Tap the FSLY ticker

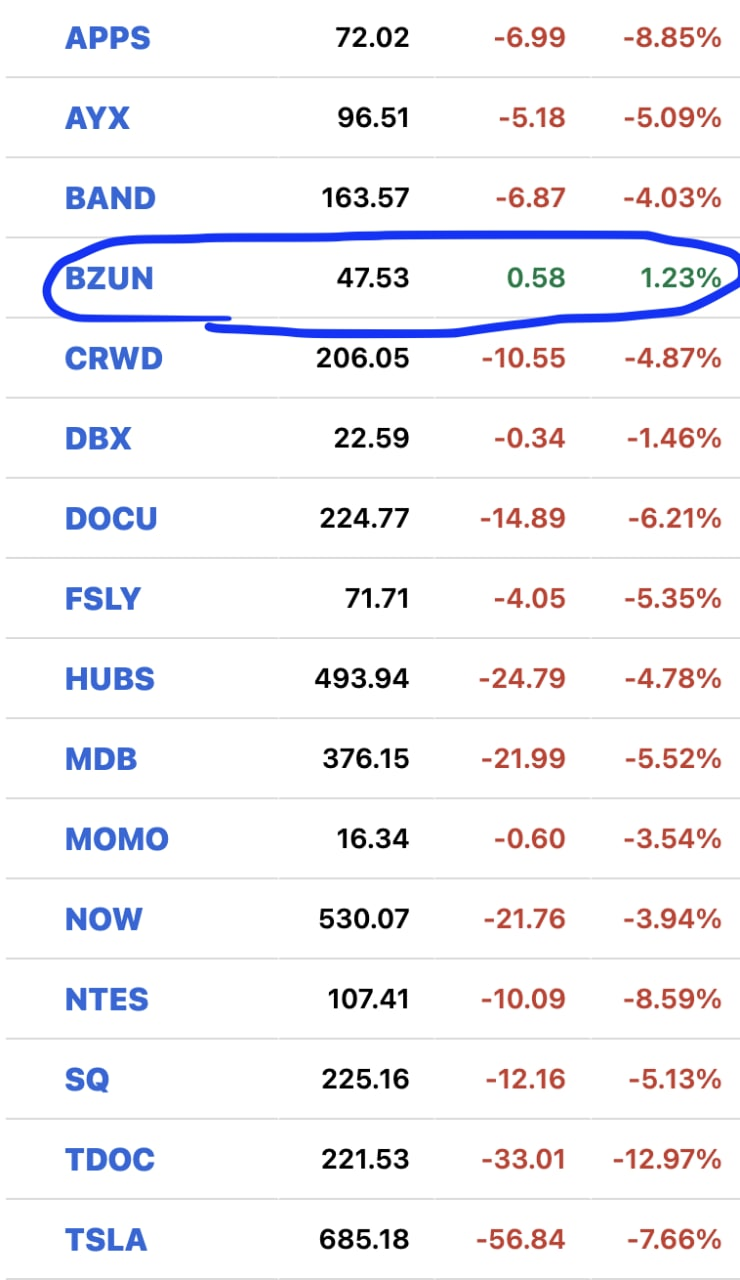point(102,599)
